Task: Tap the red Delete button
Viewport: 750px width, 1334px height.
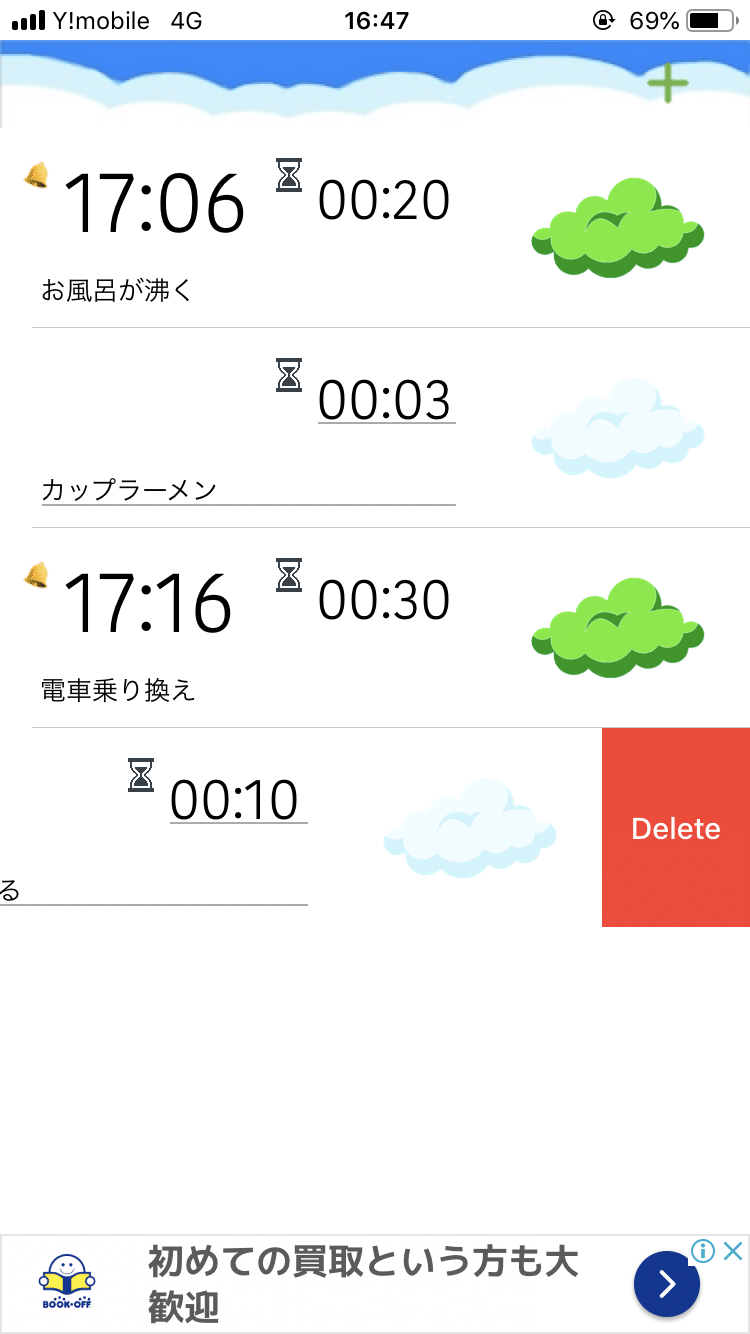Action: click(x=676, y=828)
